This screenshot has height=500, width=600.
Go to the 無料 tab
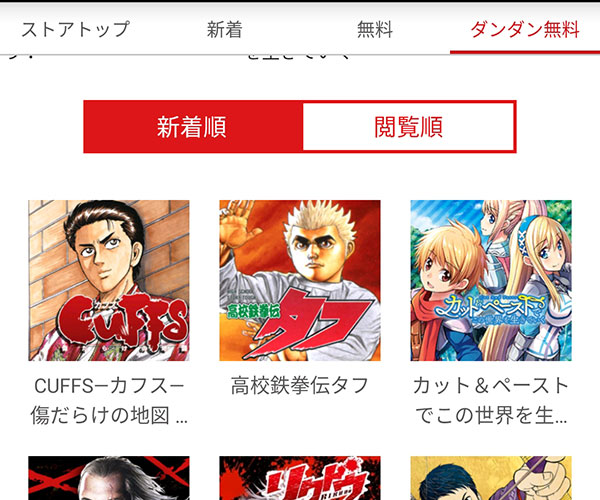[375, 29]
